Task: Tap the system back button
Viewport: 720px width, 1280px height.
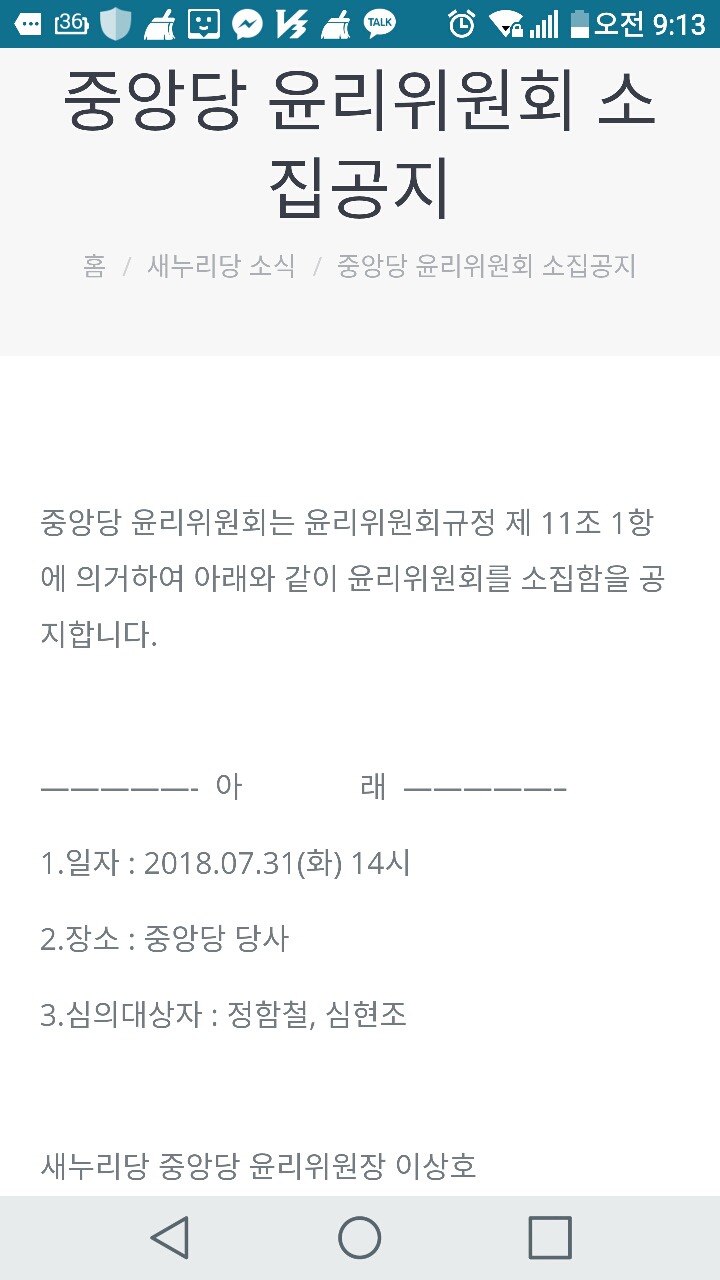Action: coord(170,1238)
